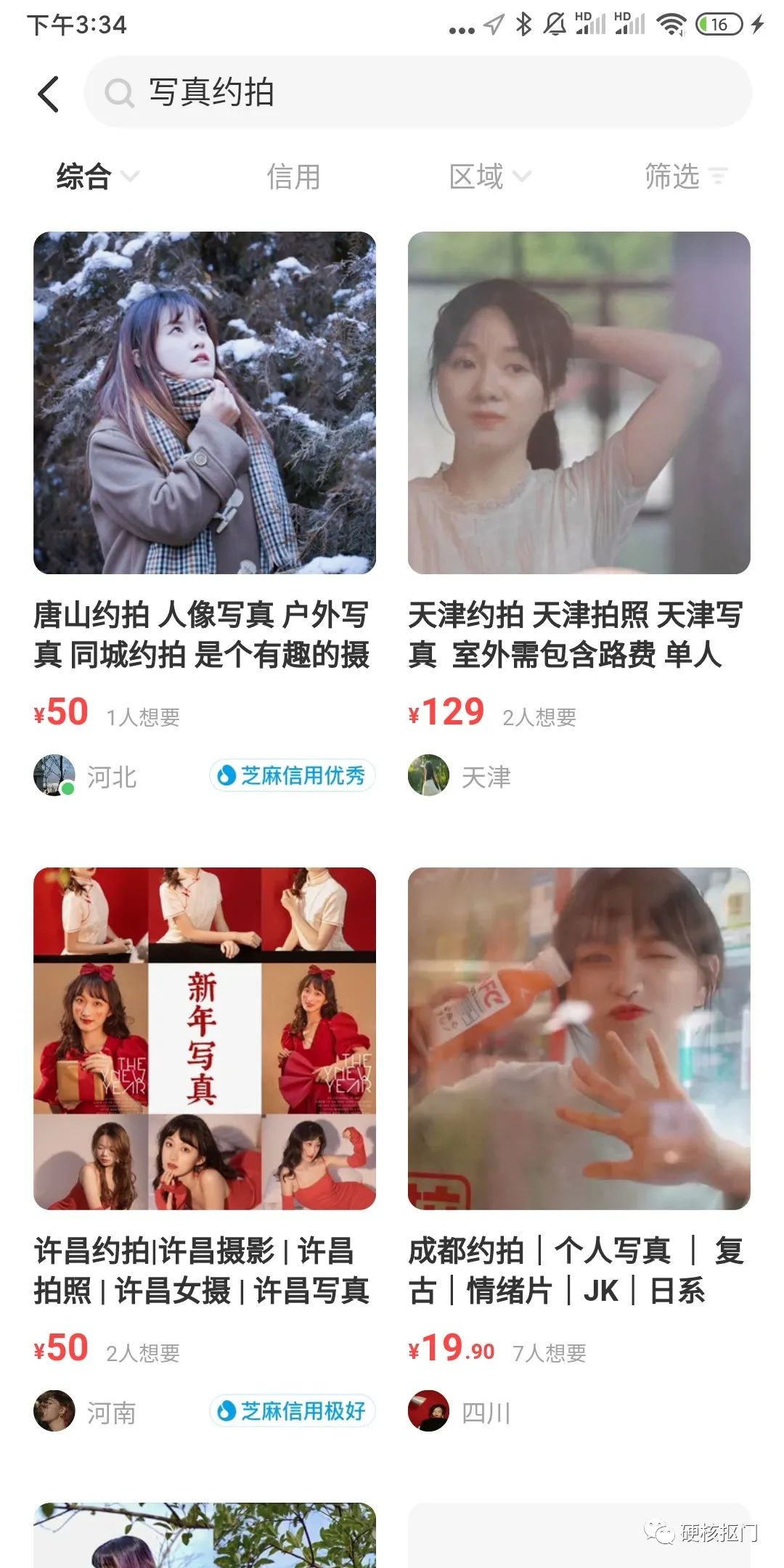Viewport: 784px width, 1568px height.
Task: Switch to the 信用 sorting tab
Action: (x=293, y=176)
